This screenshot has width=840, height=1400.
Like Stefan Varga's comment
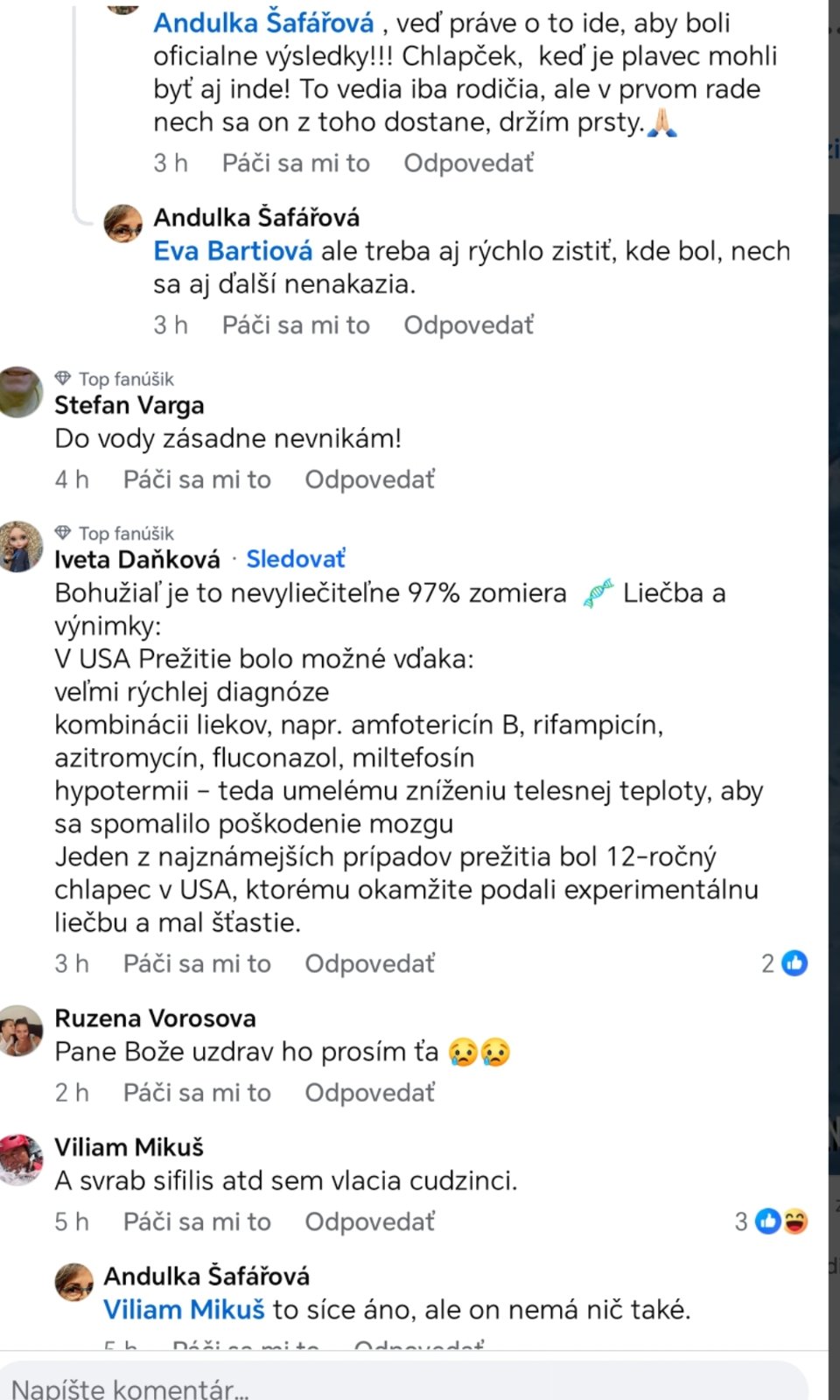[x=197, y=479]
